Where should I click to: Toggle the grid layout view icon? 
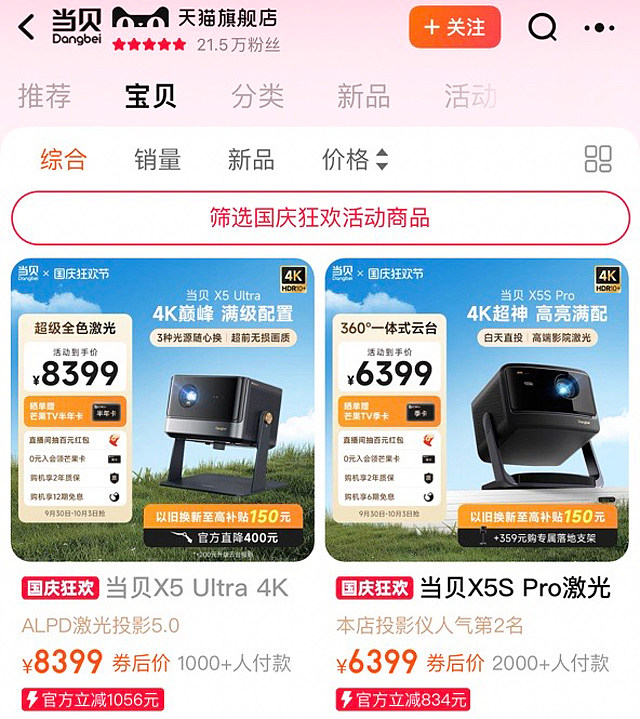tap(598, 159)
